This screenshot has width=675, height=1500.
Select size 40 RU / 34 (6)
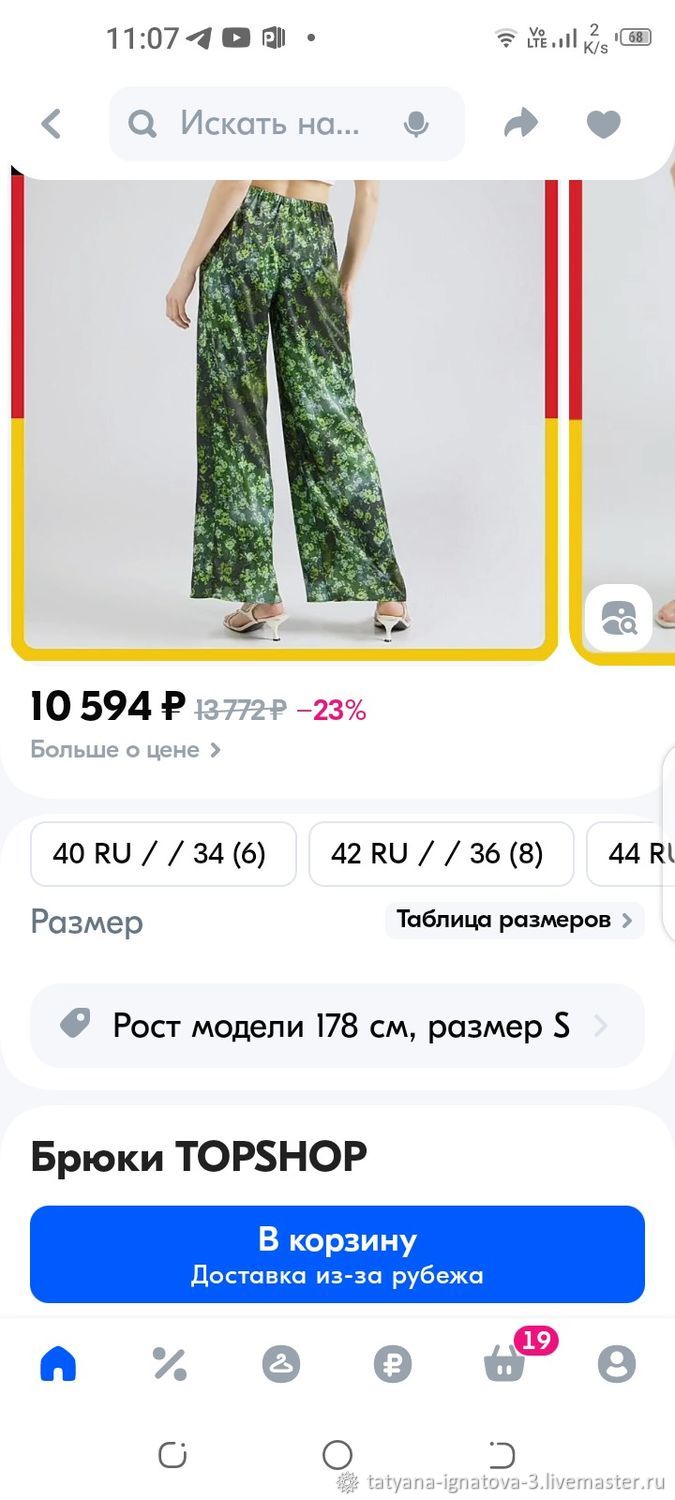[x=163, y=854]
